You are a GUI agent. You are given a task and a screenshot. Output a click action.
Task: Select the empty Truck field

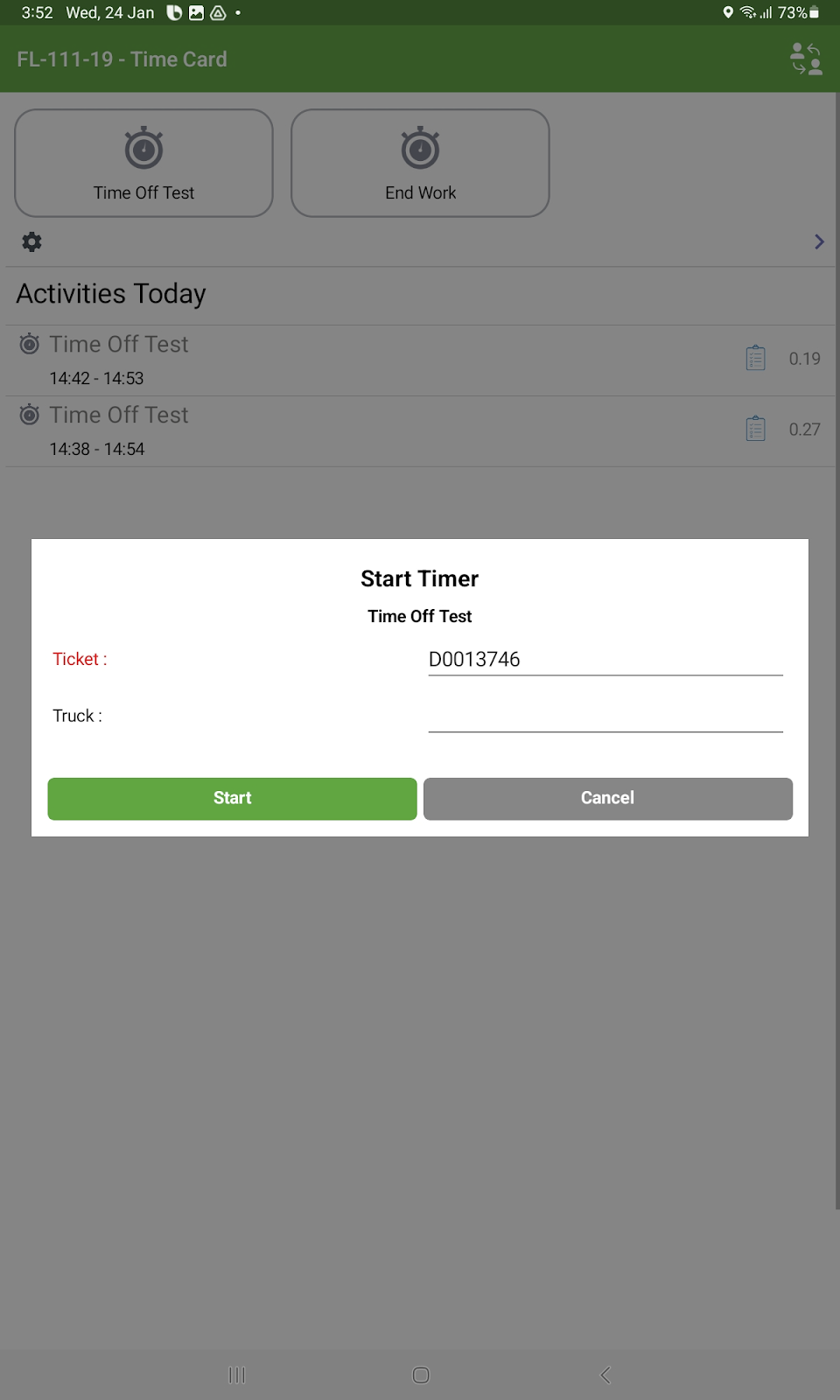(605, 716)
